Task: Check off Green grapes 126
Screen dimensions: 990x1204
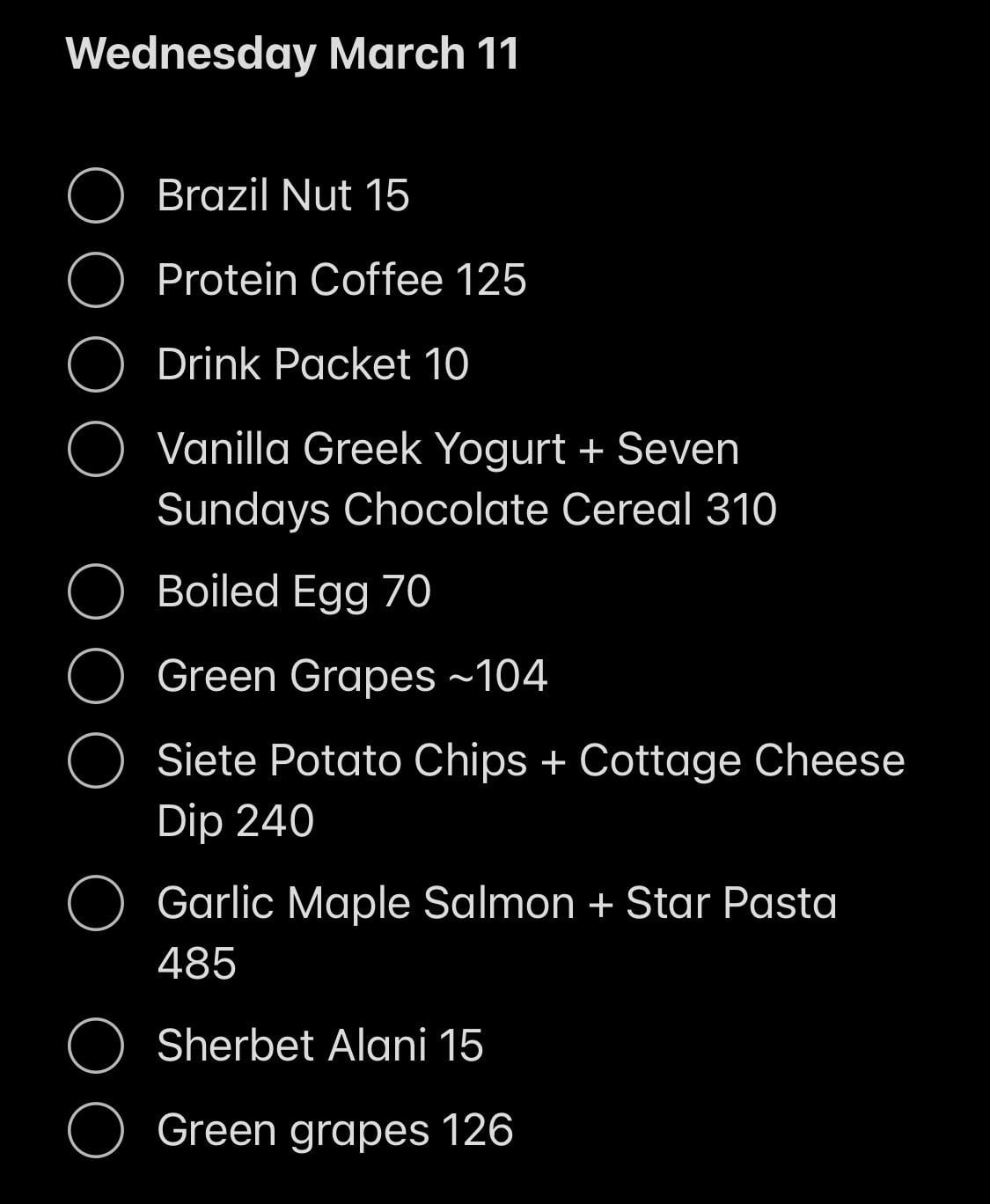Action: point(95,1130)
